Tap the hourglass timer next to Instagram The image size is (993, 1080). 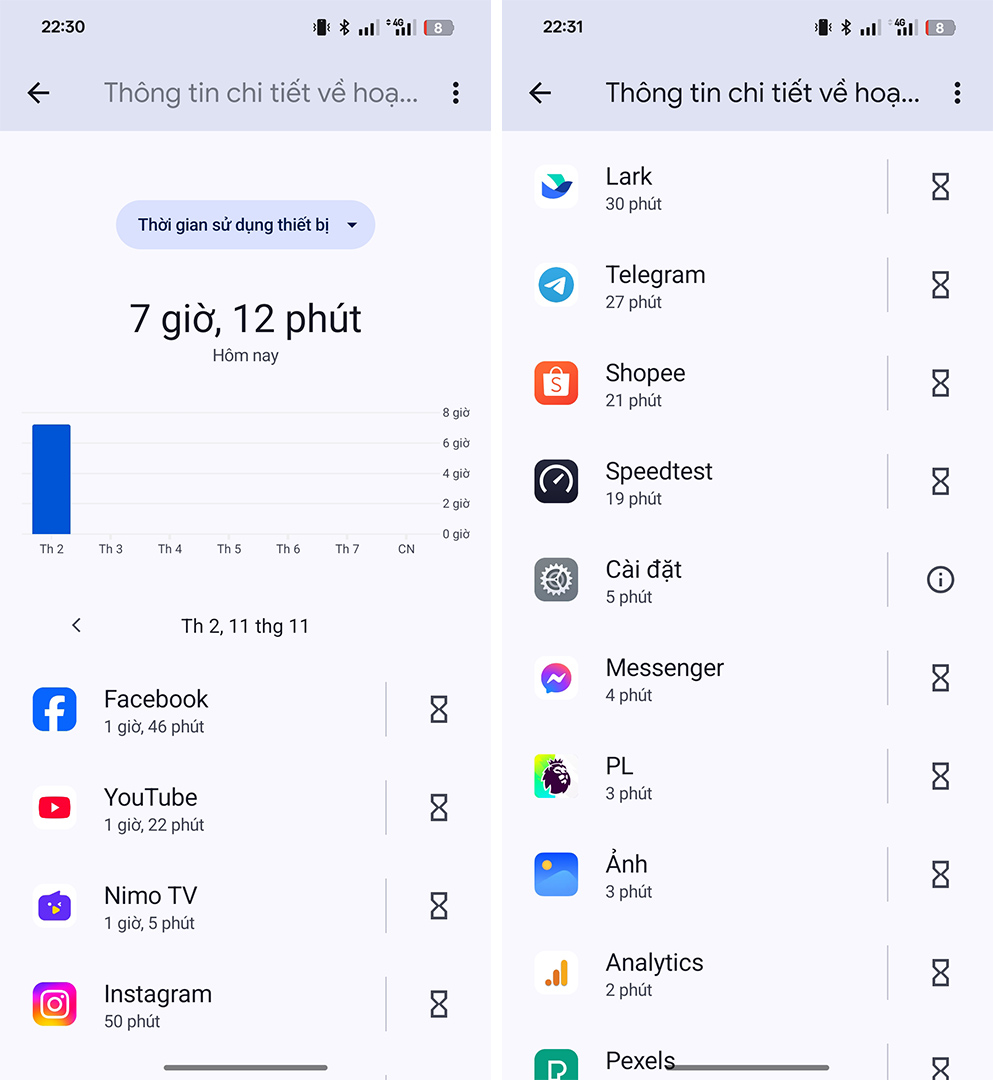tap(439, 1004)
